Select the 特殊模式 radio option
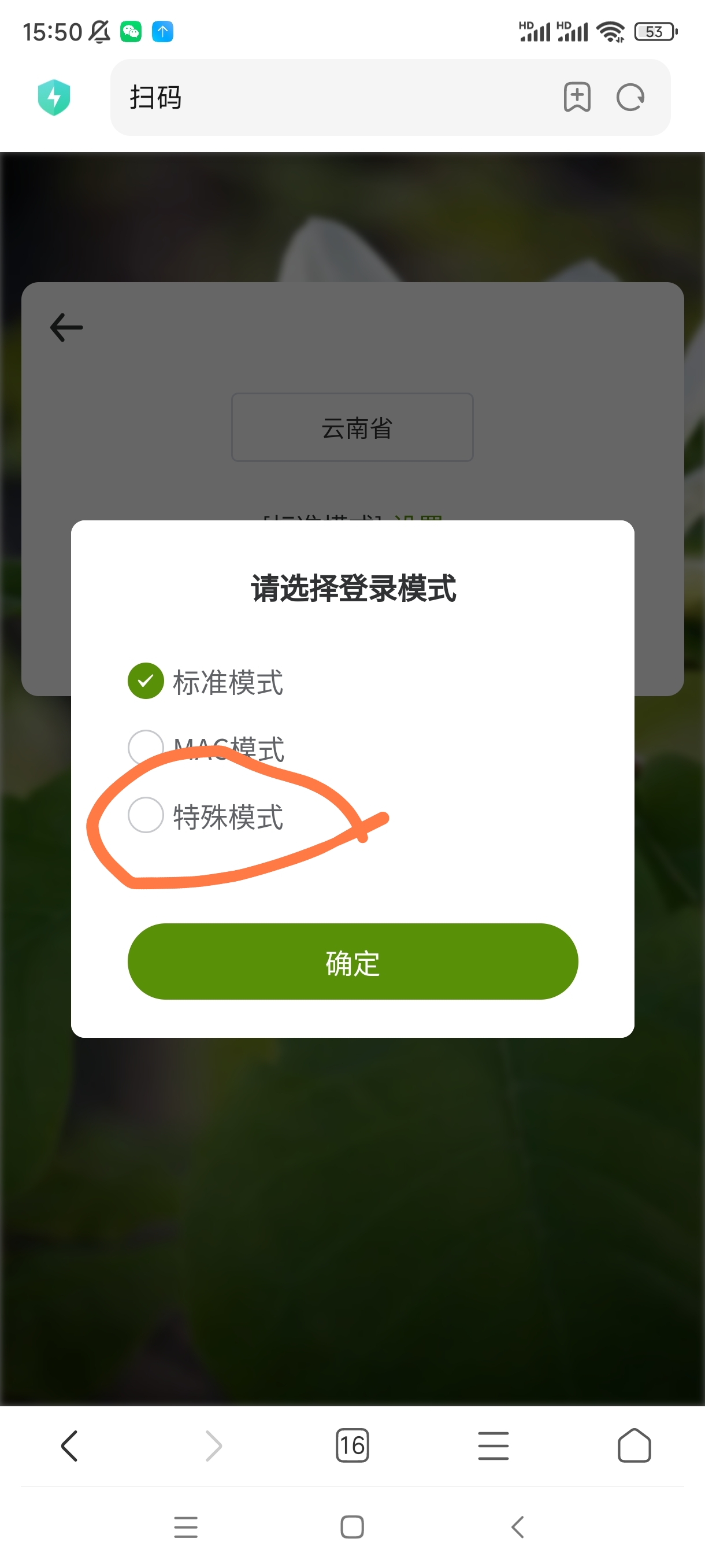 point(146,815)
